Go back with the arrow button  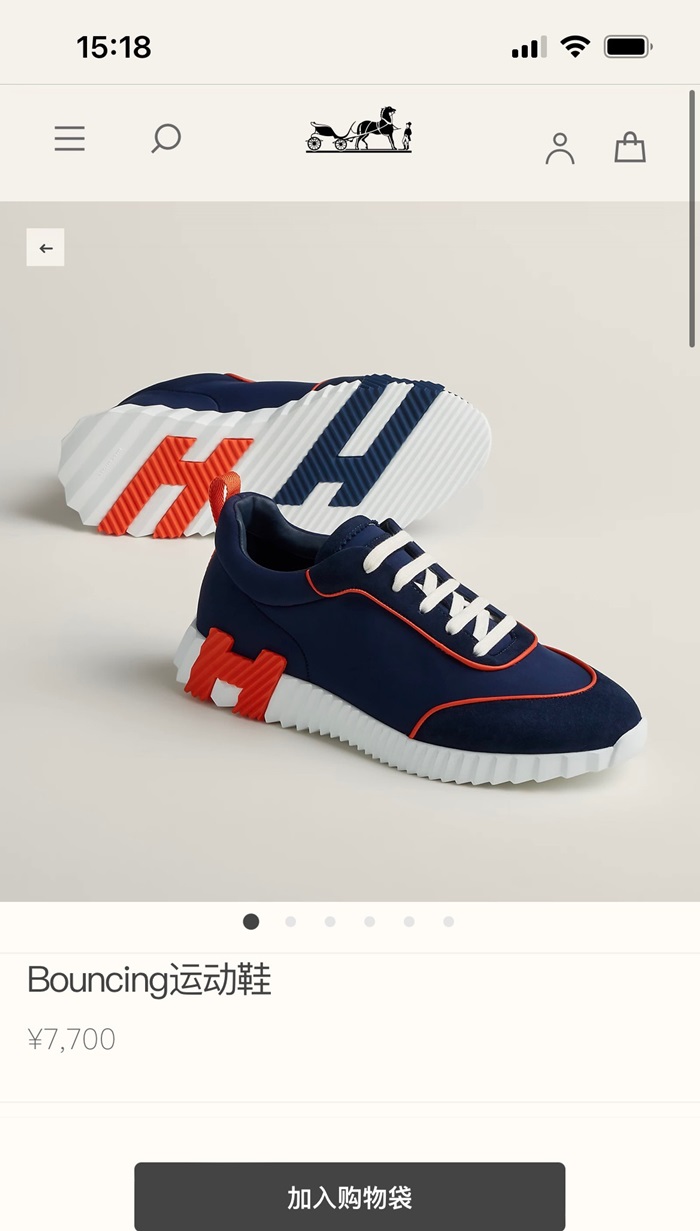coord(45,248)
